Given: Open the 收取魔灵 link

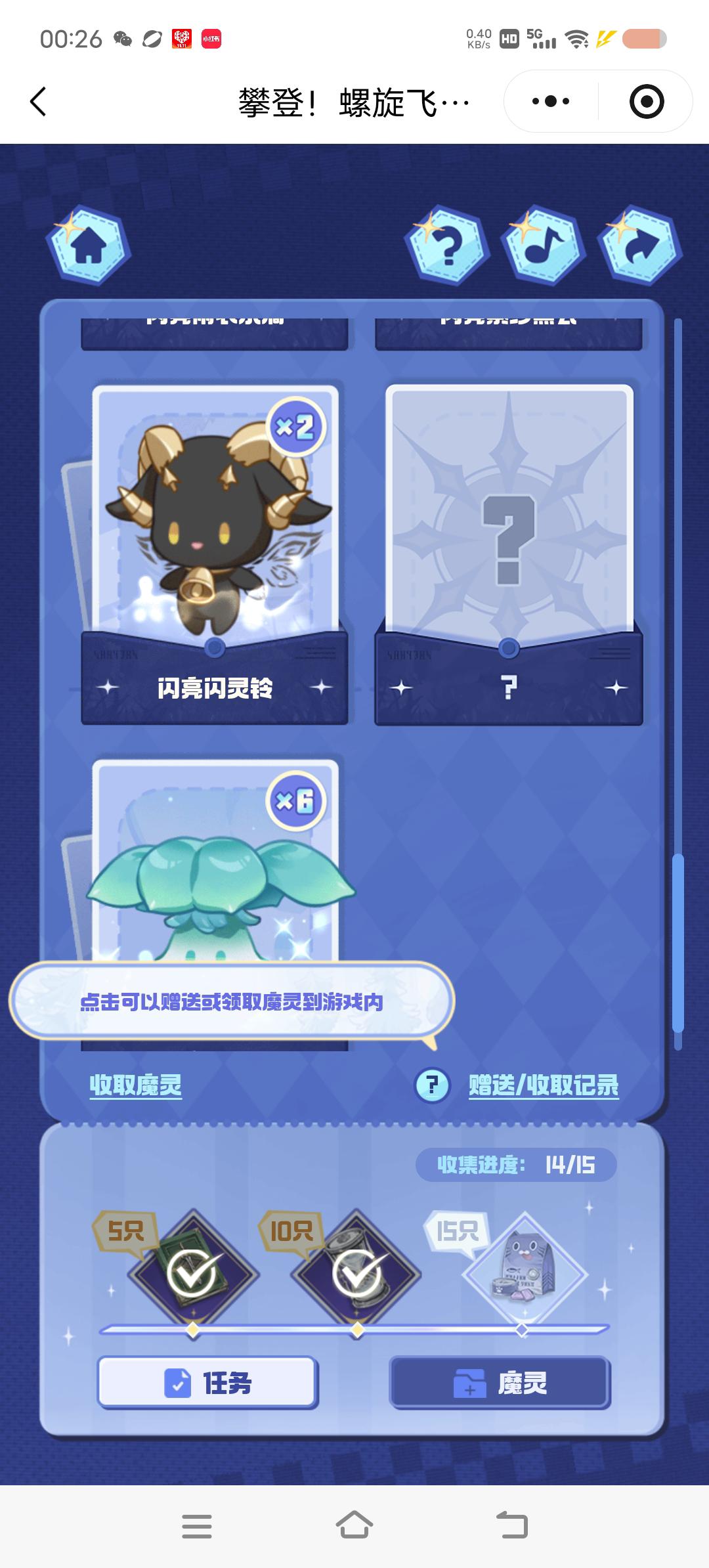Looking at the screenshot, I should (x=136, y=1086).
